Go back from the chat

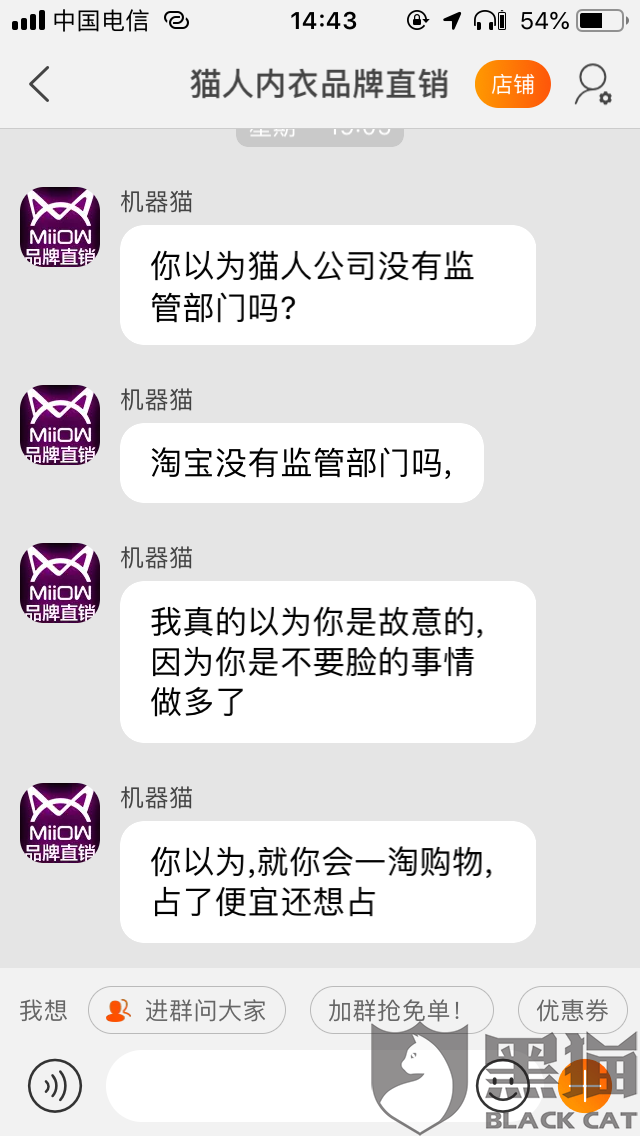coord(39,84)
